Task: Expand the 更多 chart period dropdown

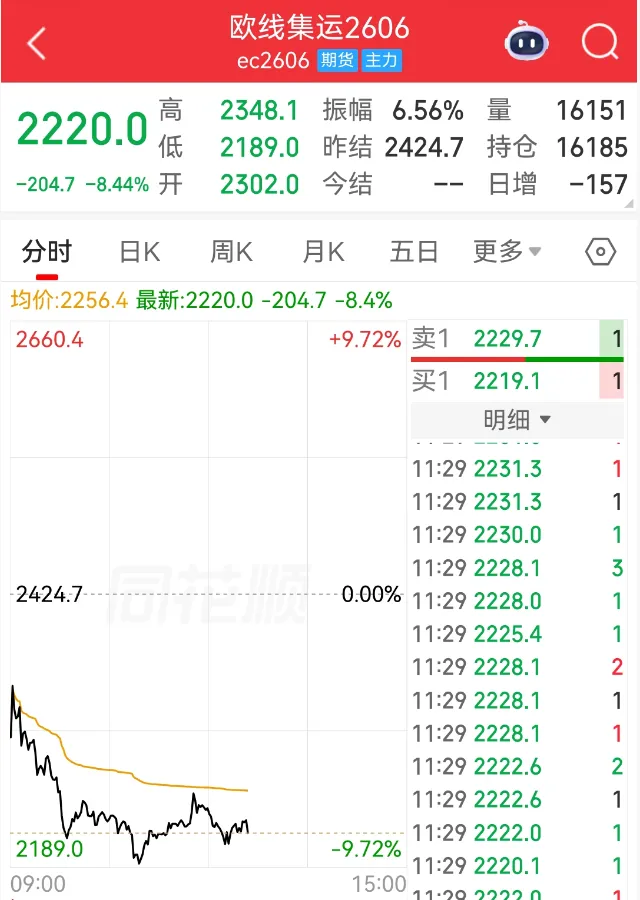Action: (507, 252)
